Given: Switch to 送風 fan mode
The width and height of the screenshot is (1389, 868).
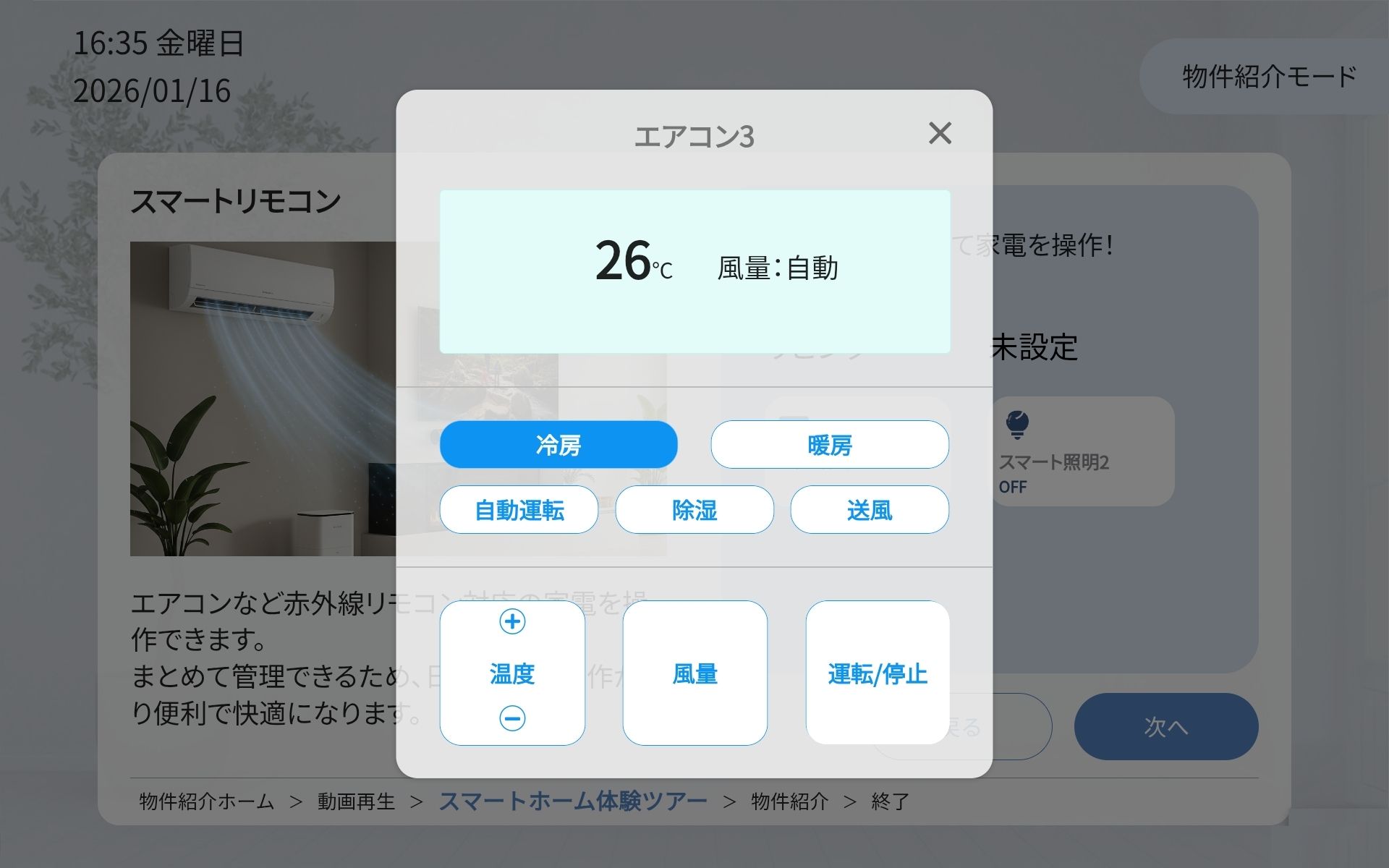Looking at the screenshot, I should 869,510.
